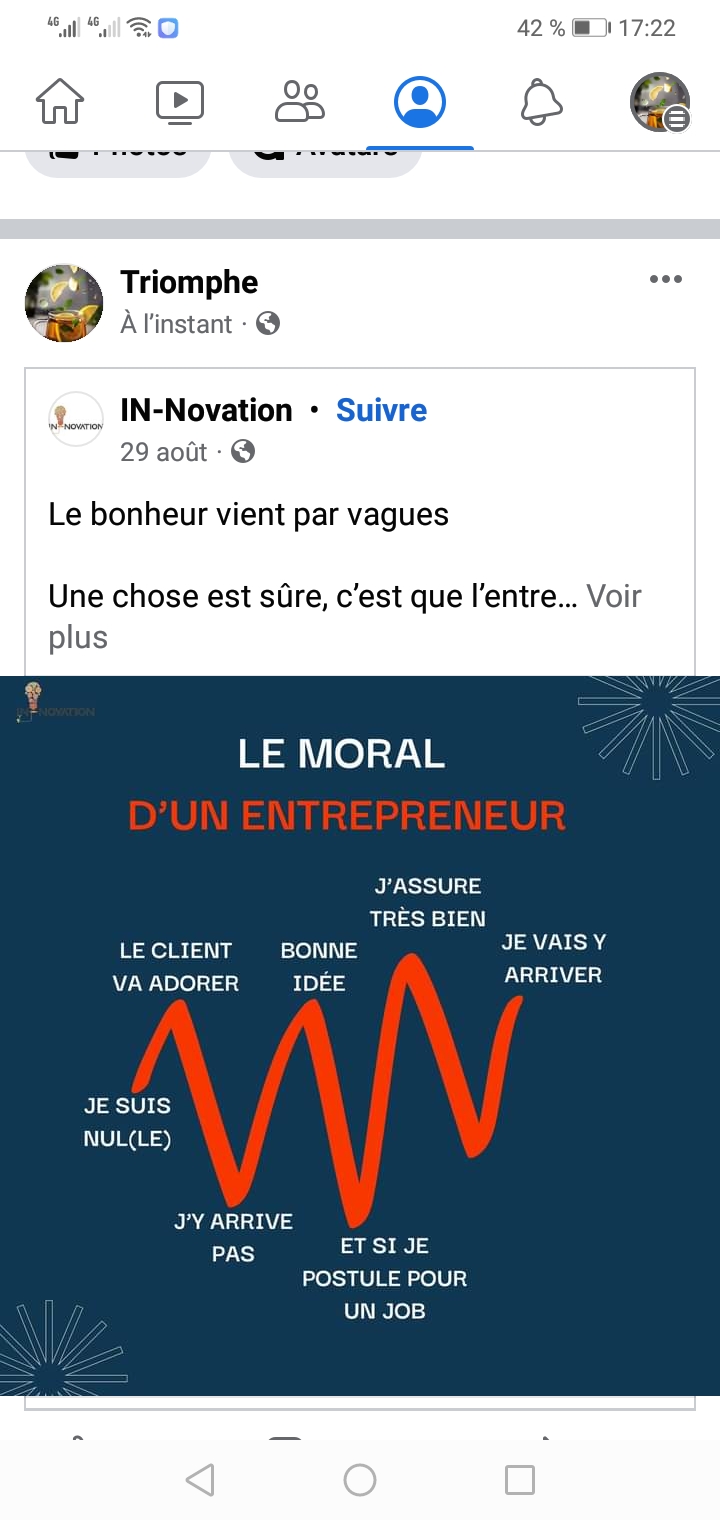The image size is (720, 1520).
Task: Switch to the video tab
Action: [x=180, y=101]
